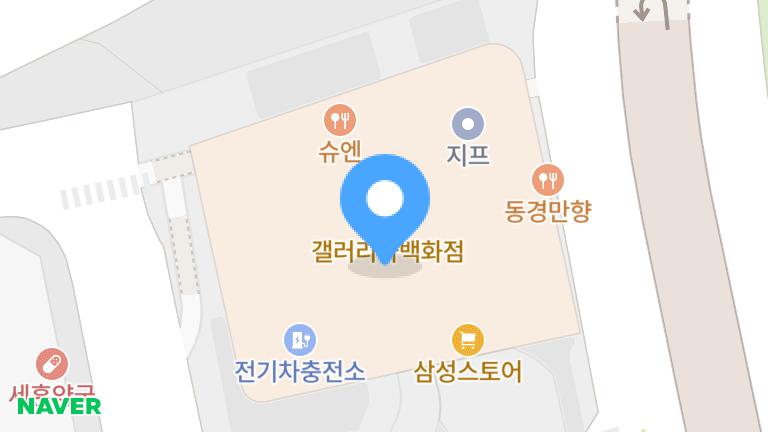768x432 pixels.
Task: Open the 슈엔 restaurant marker
Action: pos(340,122)
